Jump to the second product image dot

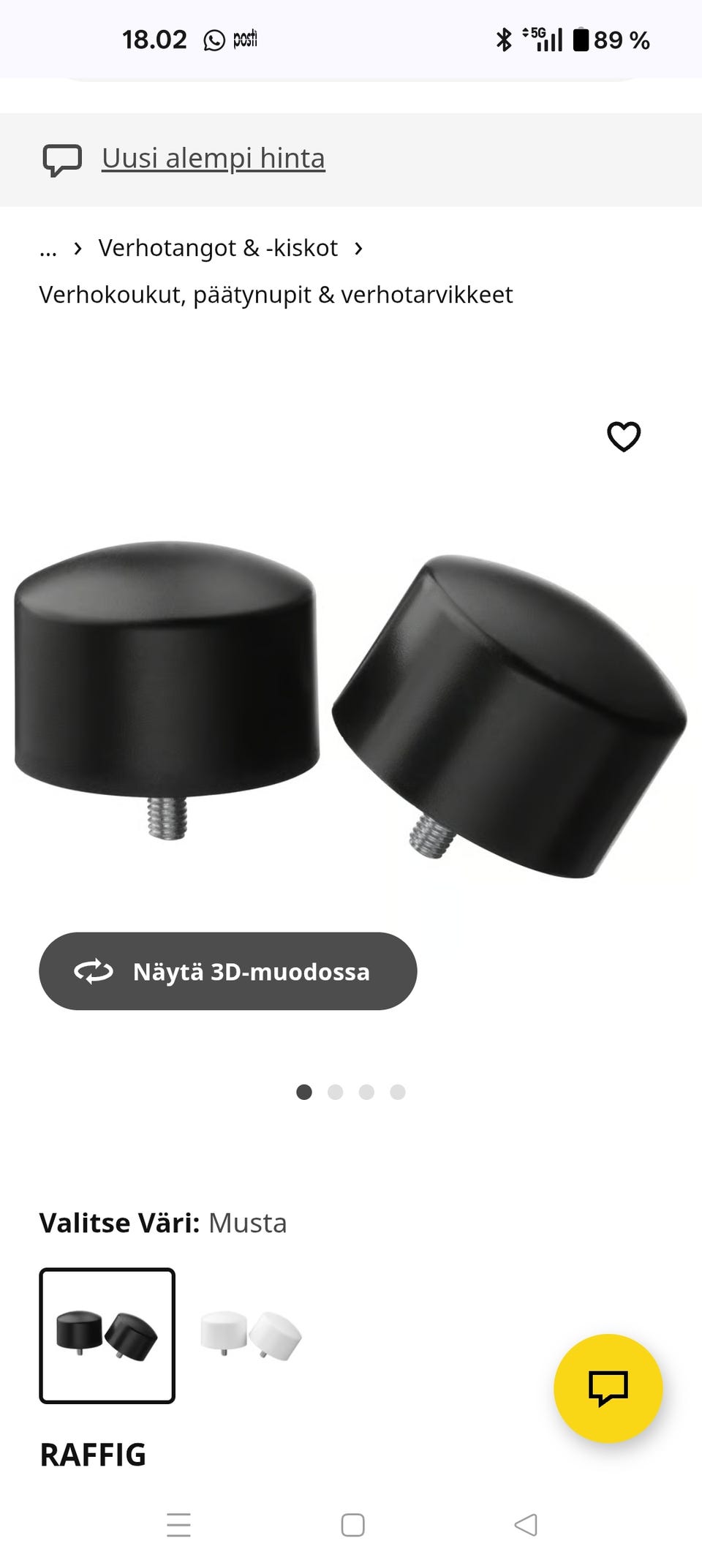click(x=336, y=1092)
